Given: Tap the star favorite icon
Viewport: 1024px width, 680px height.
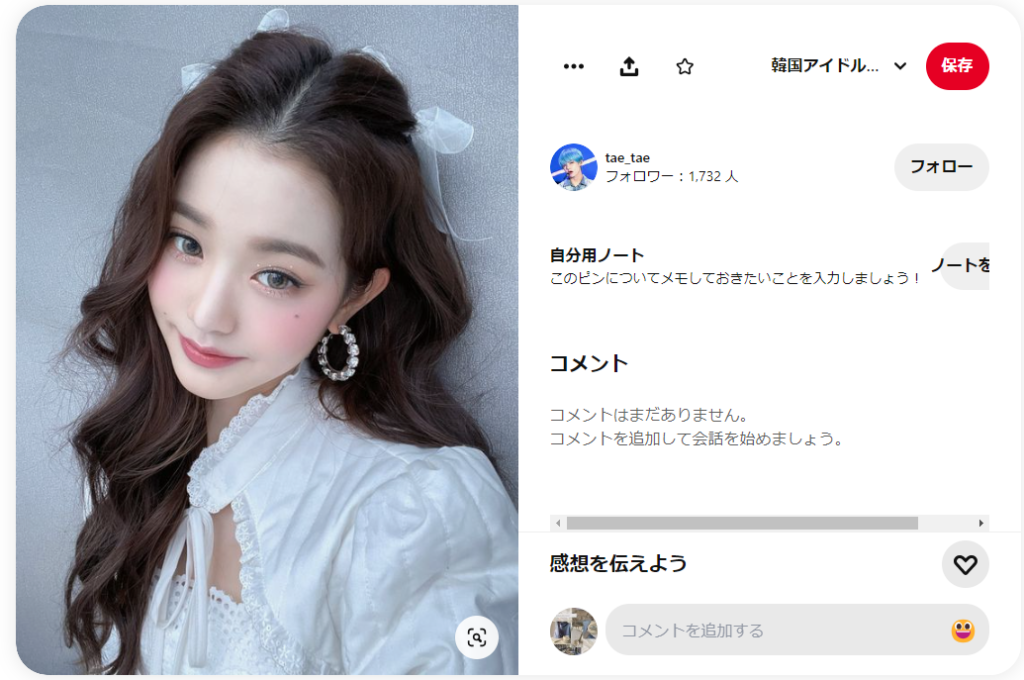Looking at the screenshot, I should click(685, 66).
